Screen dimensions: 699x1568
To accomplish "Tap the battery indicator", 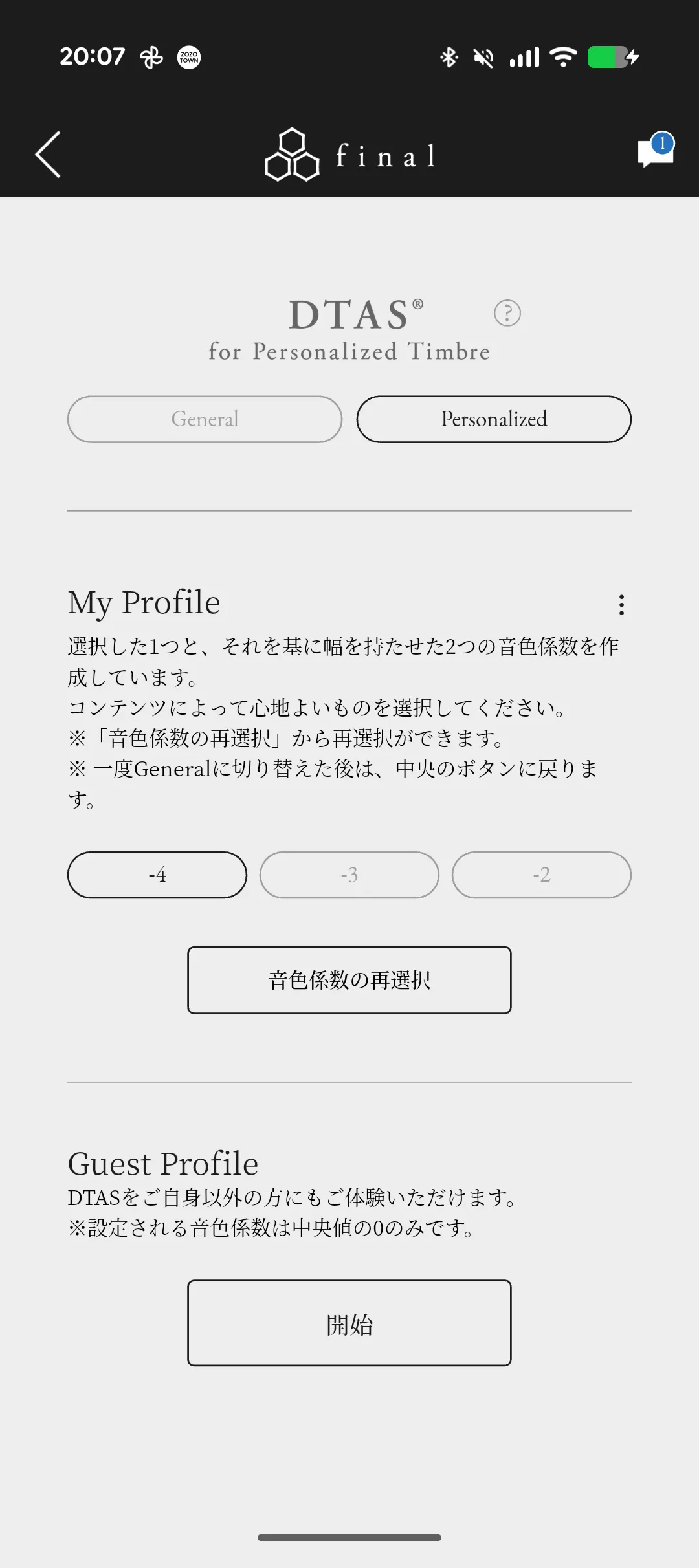I will pos(608,57).
